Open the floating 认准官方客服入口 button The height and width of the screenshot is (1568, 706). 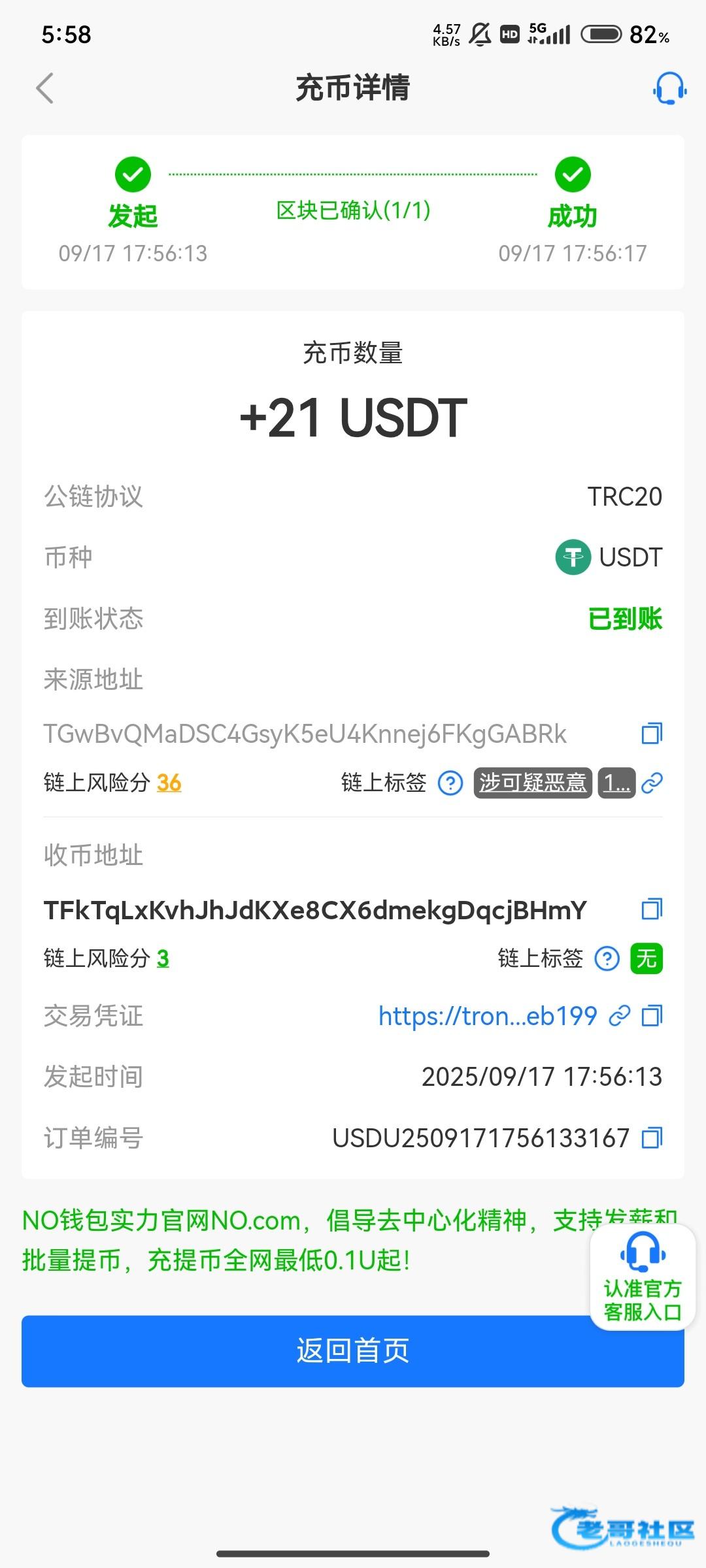pyautogui.click(x=642, y=1277)
